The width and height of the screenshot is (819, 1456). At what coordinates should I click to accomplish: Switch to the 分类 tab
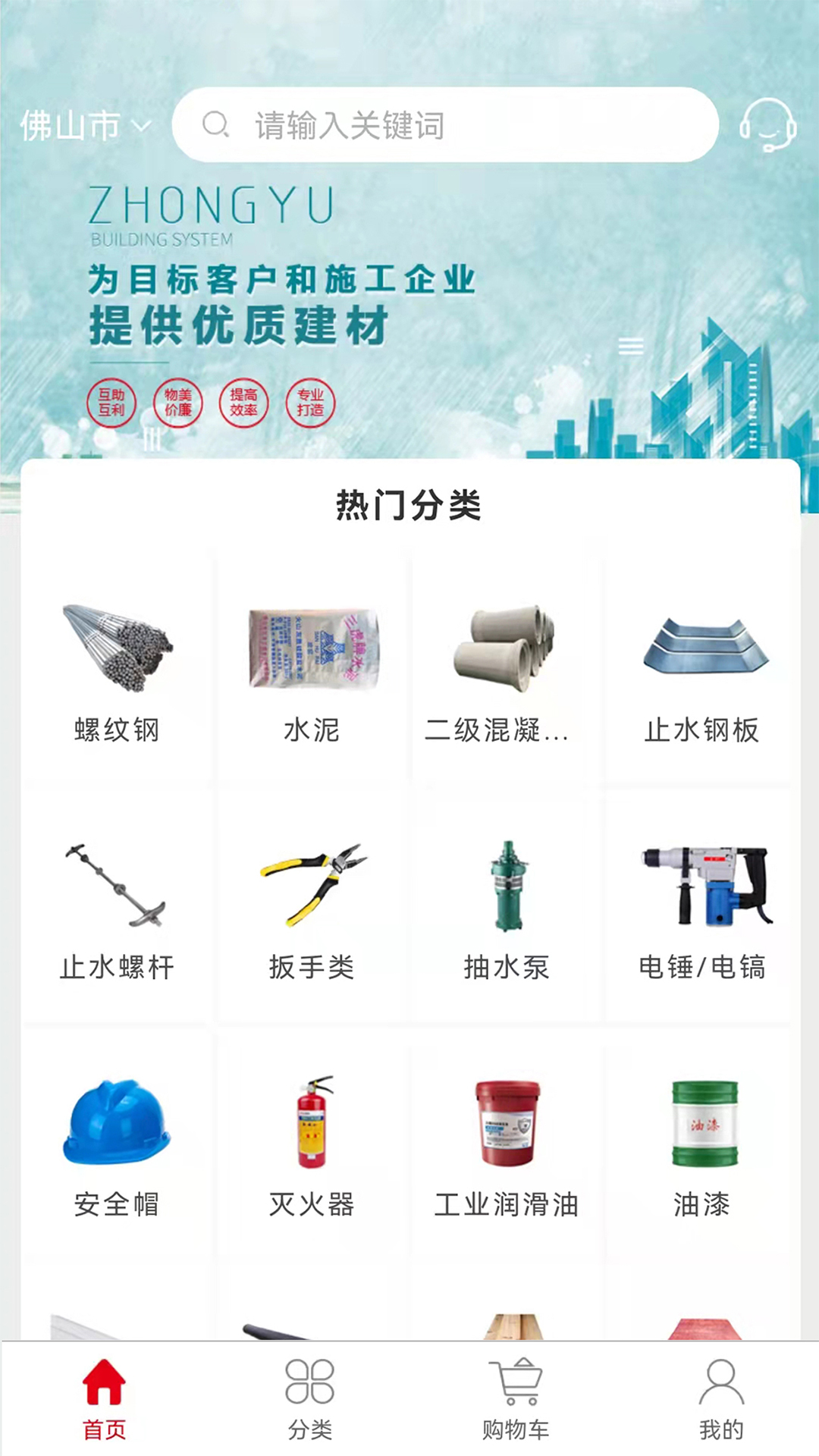(x=309, y=1399)
